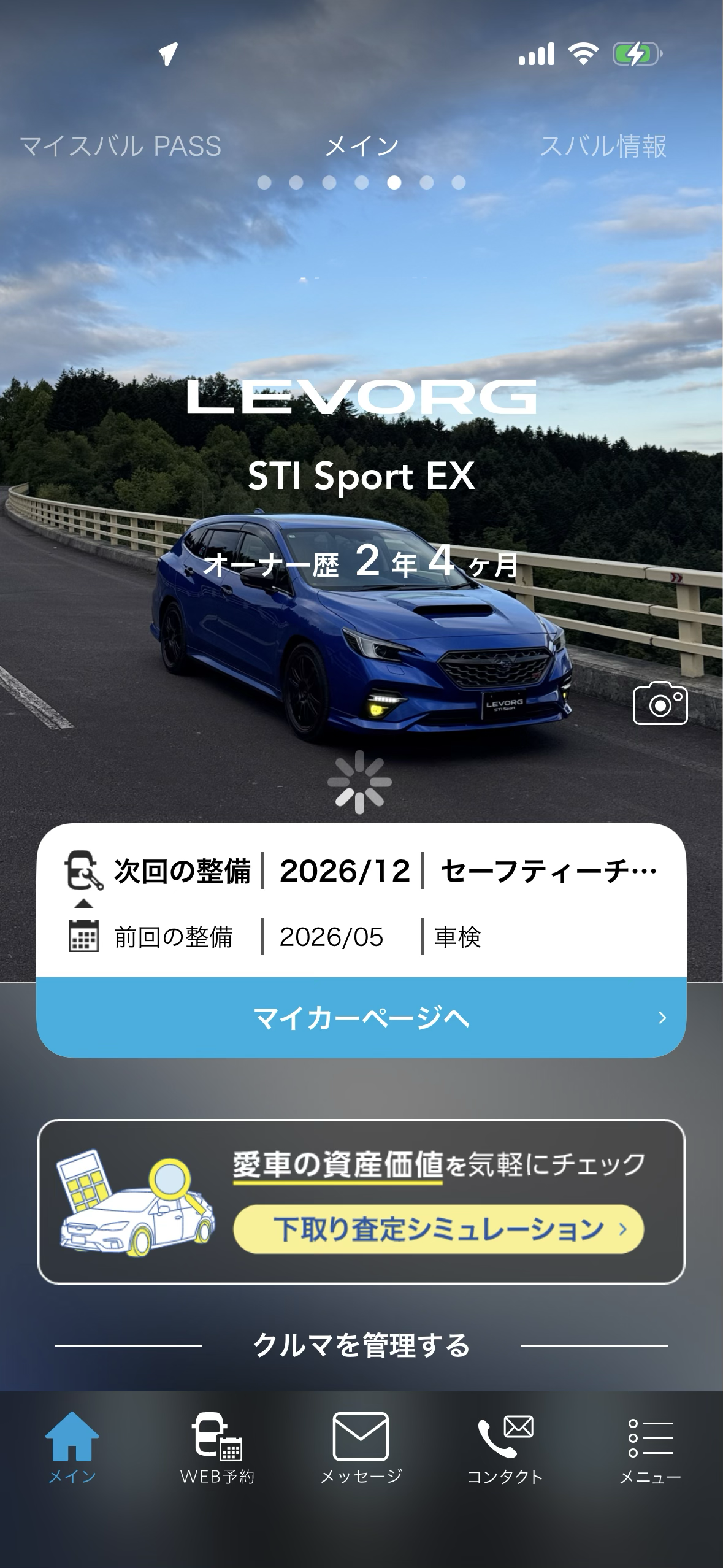The image size is (723, 1568).
Task: Go to WEB予約 in bottom navigation
Action: point(217,1448)
